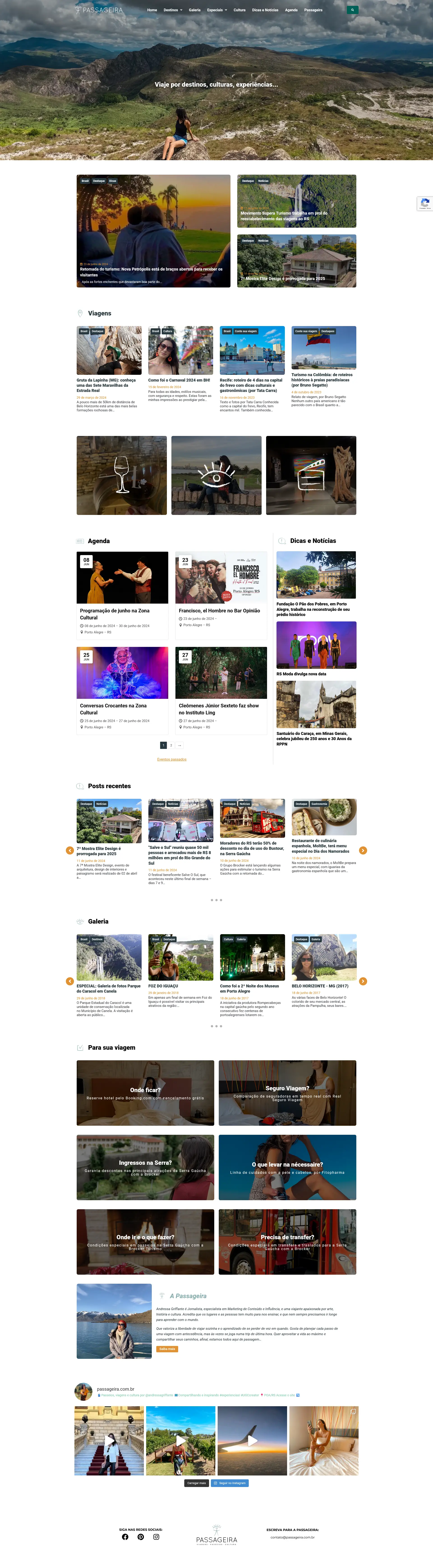The image size is (433, 1568).
Task: Open Turismo na Colômbia post
Action: coord(322,380)
